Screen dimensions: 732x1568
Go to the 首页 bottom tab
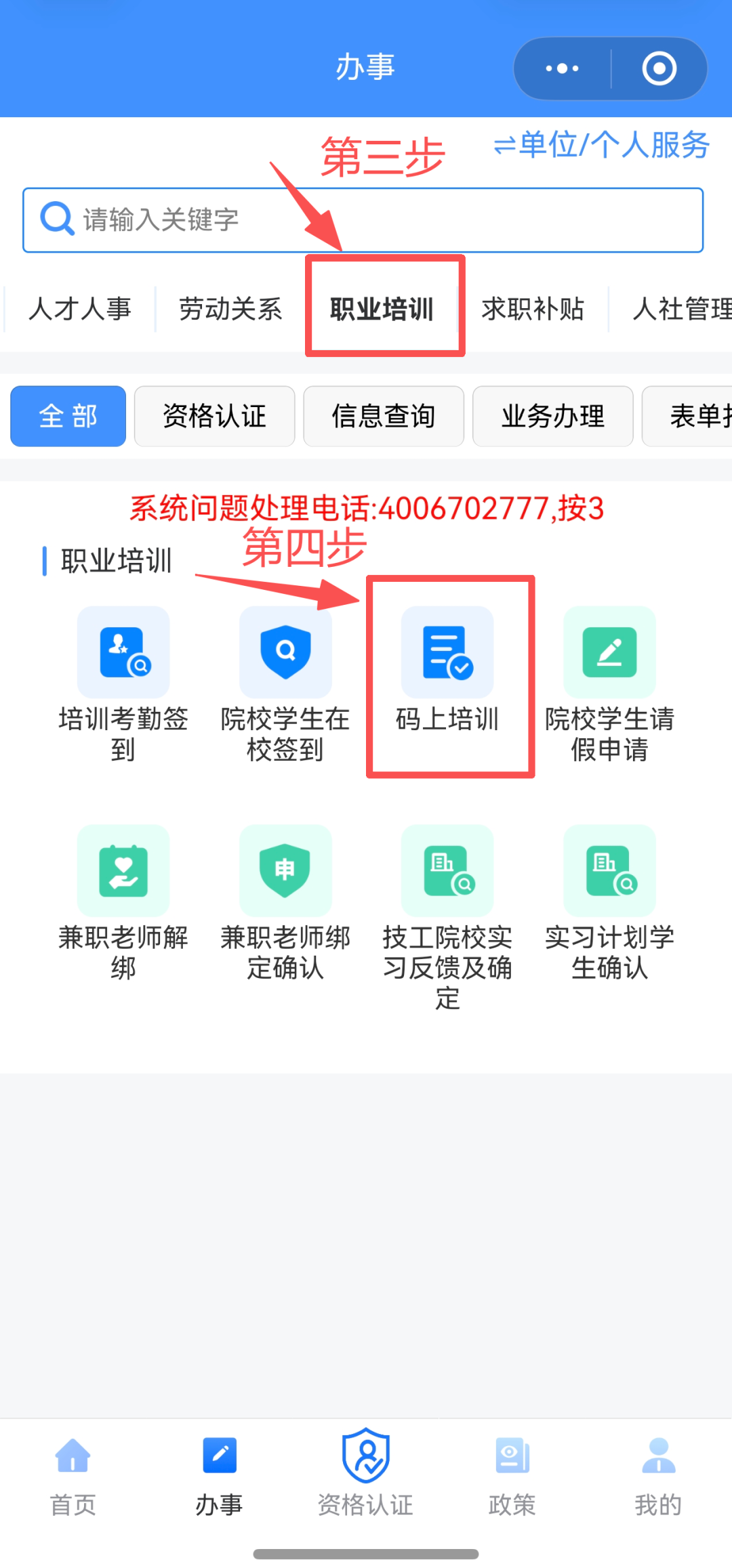pos(73,1477)
